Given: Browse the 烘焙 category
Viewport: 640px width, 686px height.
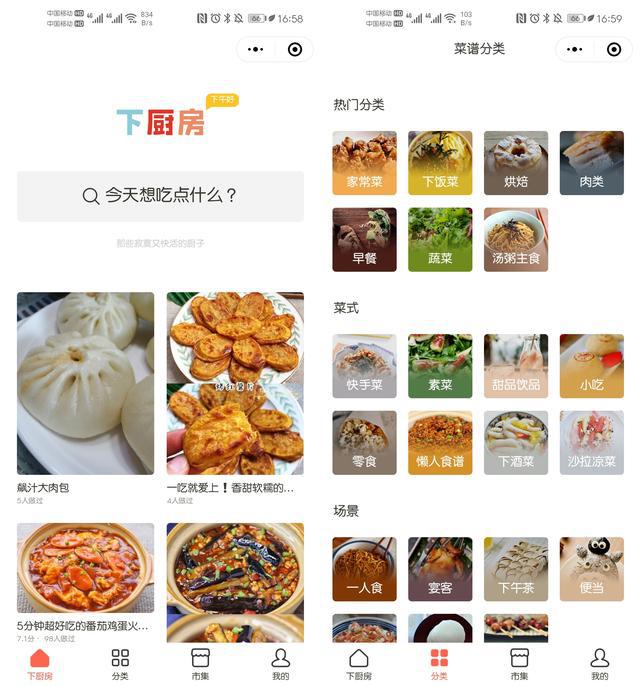Looking at the screenshot, I should point(516,162).
